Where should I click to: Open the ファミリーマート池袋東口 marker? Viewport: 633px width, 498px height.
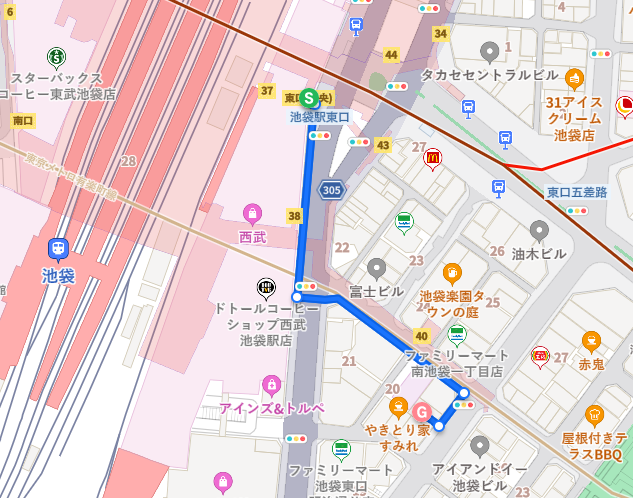(x=341, y=449)
